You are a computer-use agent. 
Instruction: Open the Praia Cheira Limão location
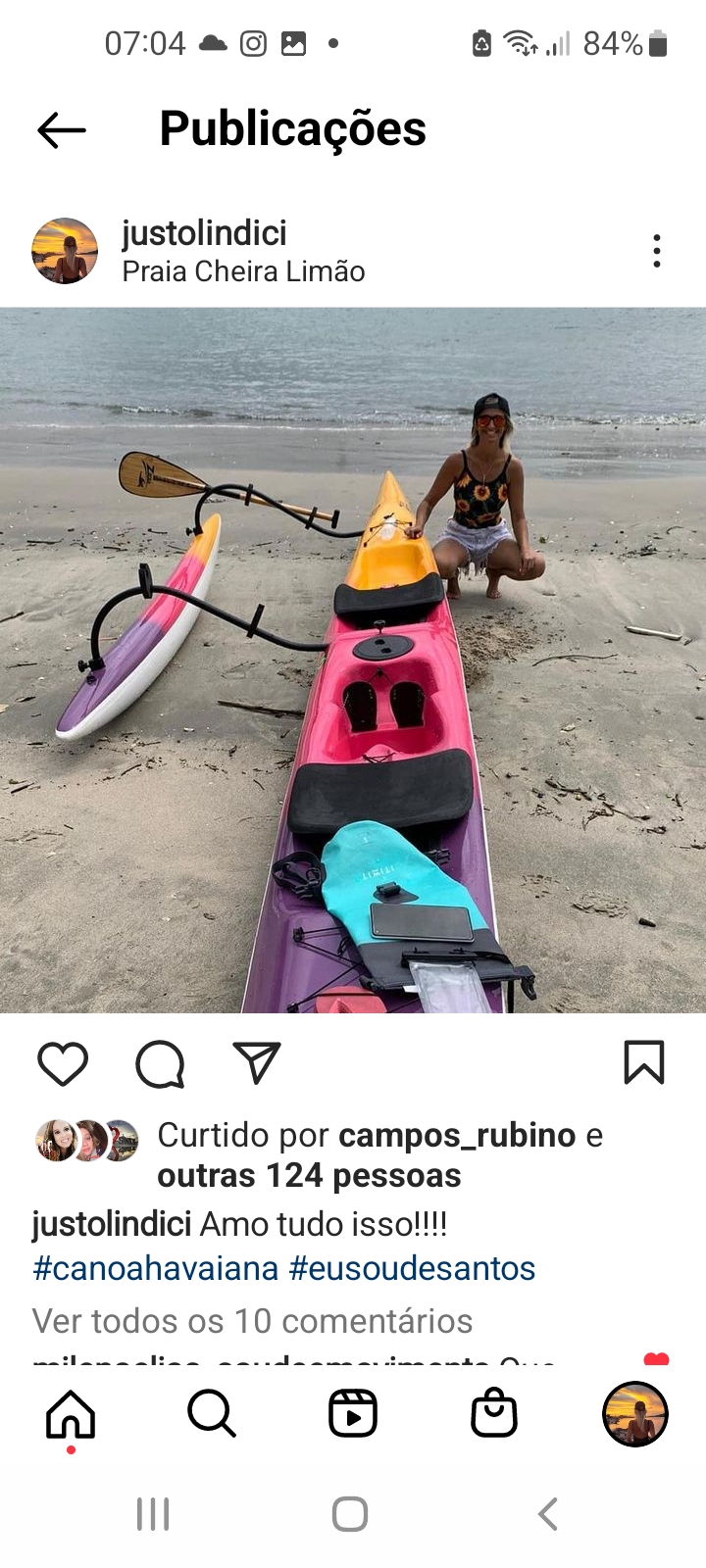(x=243, y=271)
